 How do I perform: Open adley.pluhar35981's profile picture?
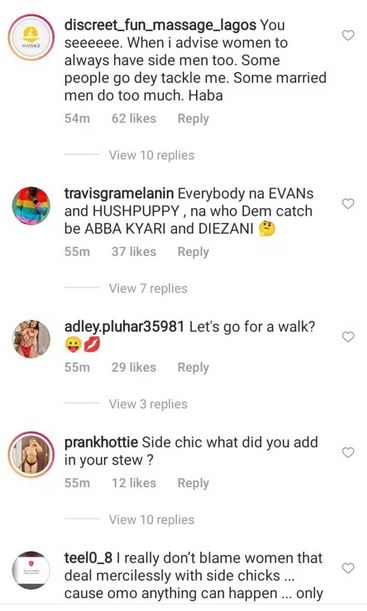[x=31, y=339]
